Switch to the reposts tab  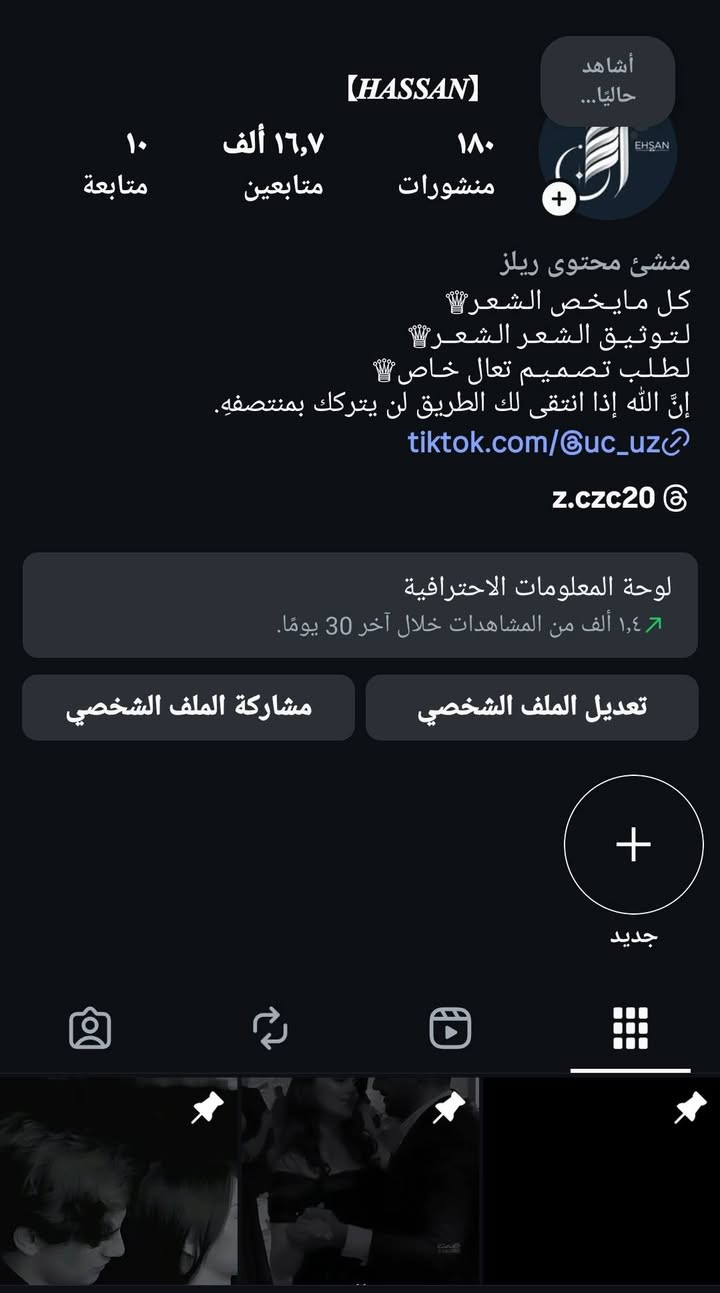click(270, 1027)
